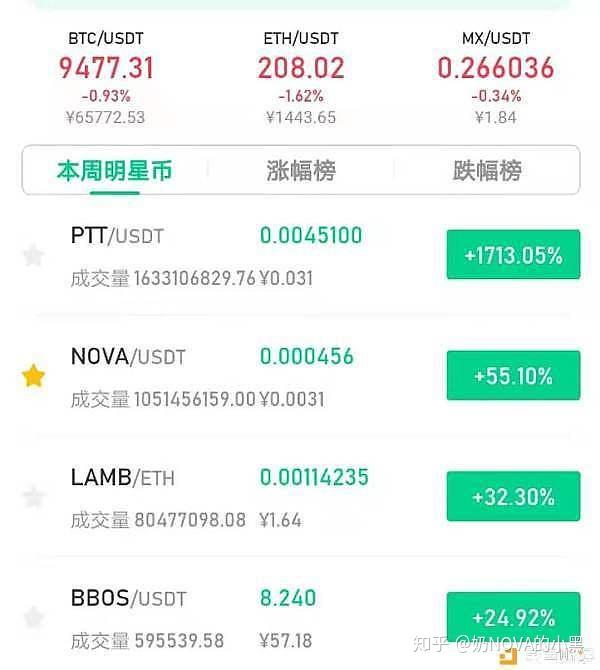Viewport: 600px width, 670px height.
Task: Star the BBOS/USDT pair
Action: click(34, 616)
